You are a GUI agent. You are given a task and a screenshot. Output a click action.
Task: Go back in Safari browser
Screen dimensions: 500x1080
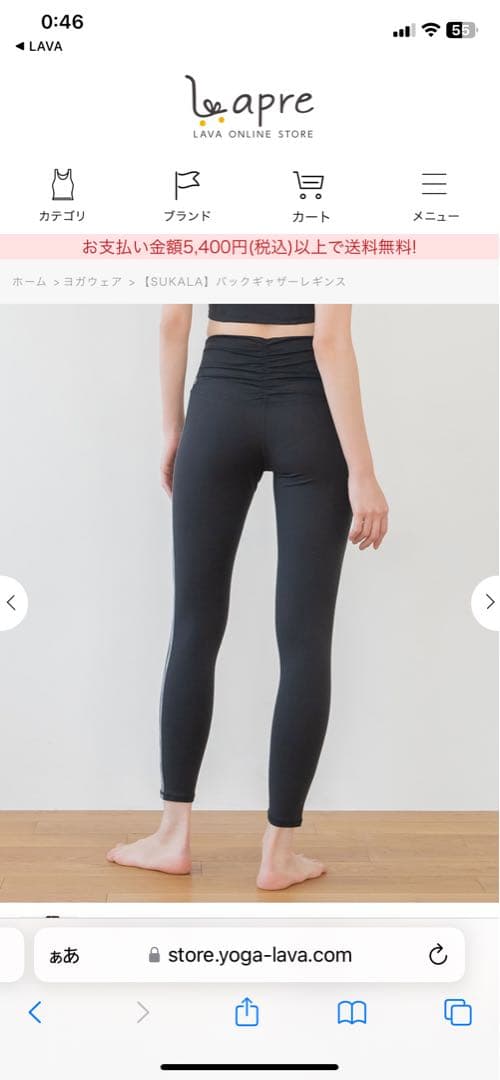[35, 1012]
